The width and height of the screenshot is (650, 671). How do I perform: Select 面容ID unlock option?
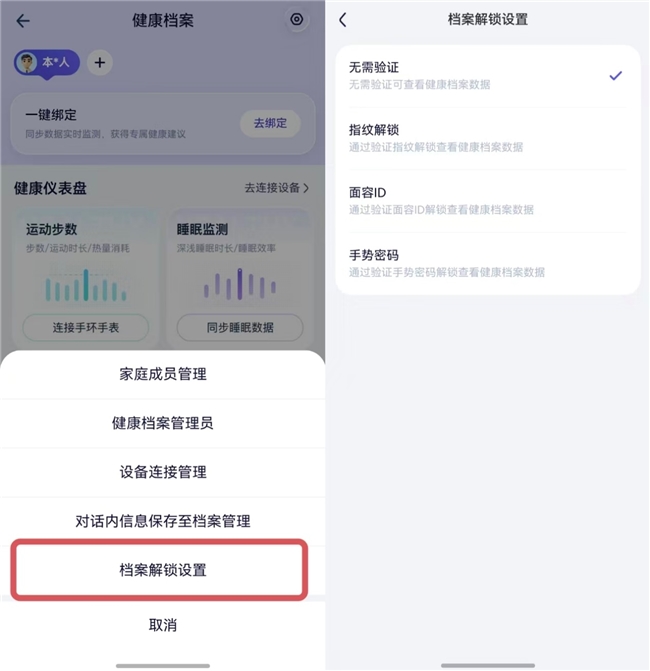click(x=486, y=200)
